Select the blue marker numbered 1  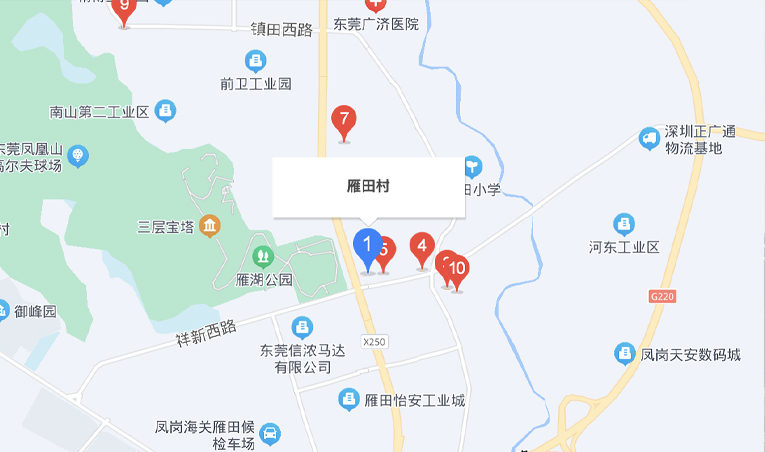coord(367,245)
